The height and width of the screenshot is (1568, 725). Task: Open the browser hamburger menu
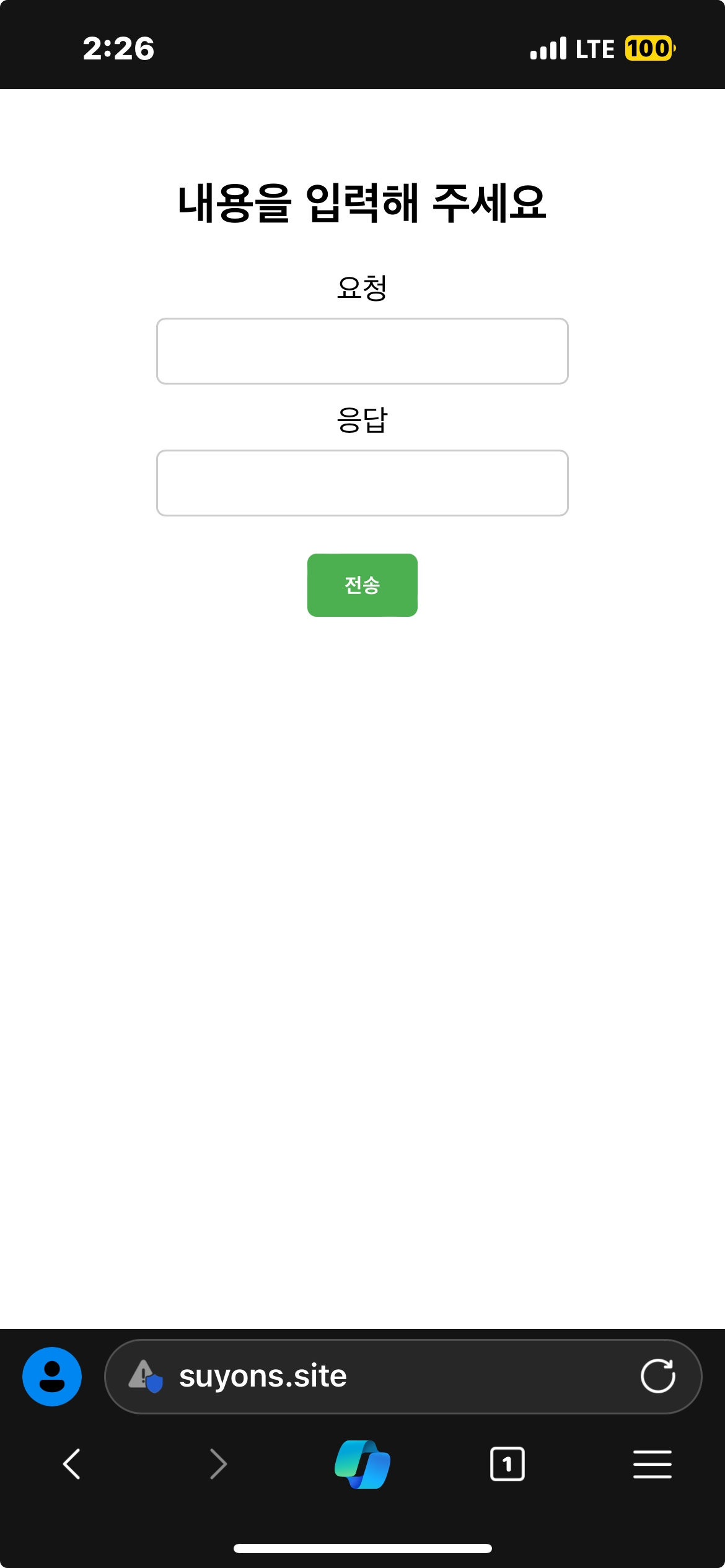(x=652, y=1464)
